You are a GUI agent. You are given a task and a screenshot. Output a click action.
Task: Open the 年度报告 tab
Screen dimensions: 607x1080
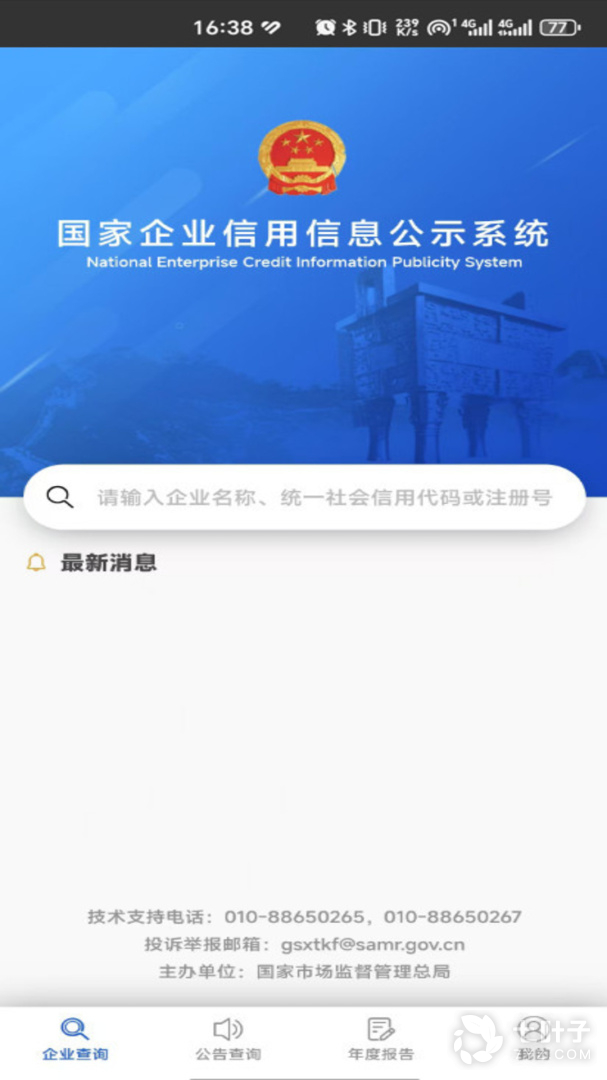380,1039
